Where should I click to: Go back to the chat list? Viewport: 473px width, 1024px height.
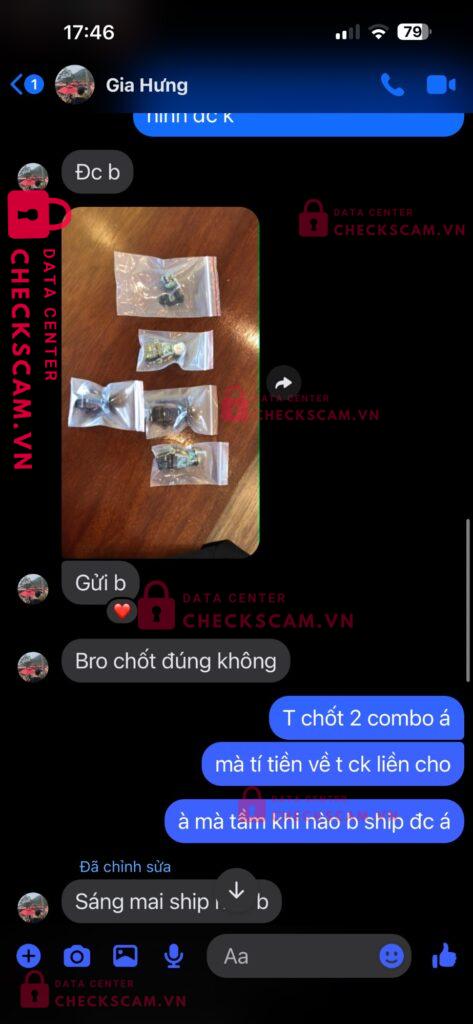[26, 84]
